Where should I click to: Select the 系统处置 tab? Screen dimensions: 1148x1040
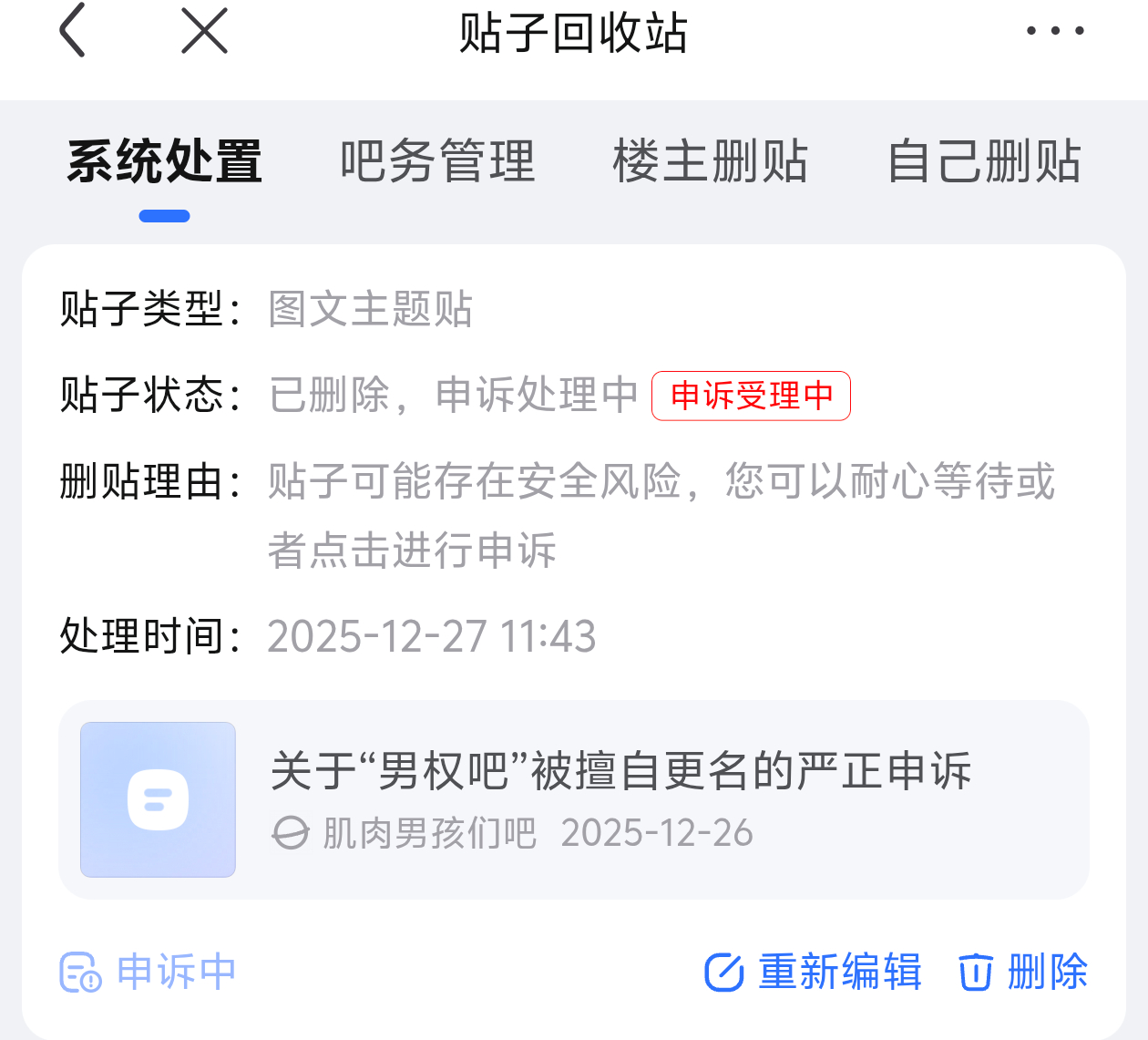click(x=165, y=162)
